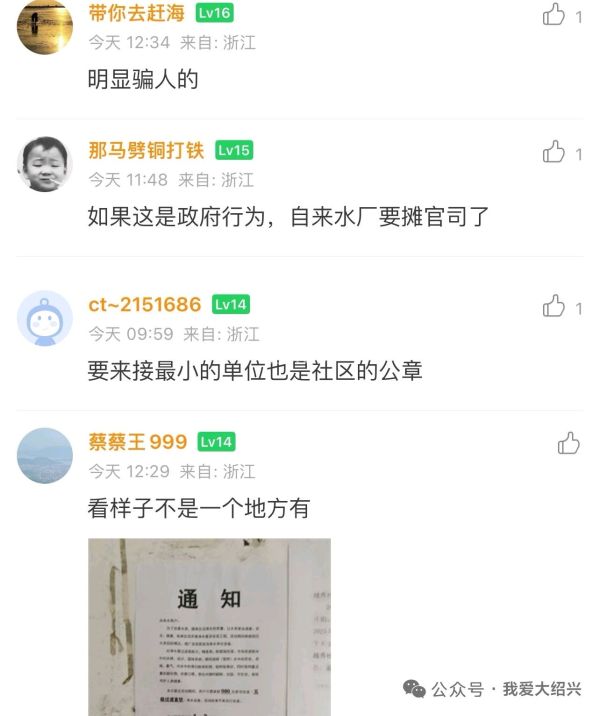Open 那马劈铜打铁's avatar
Image resolution: width=600 pixels, height=716 pixels.
tap(45, 164)
